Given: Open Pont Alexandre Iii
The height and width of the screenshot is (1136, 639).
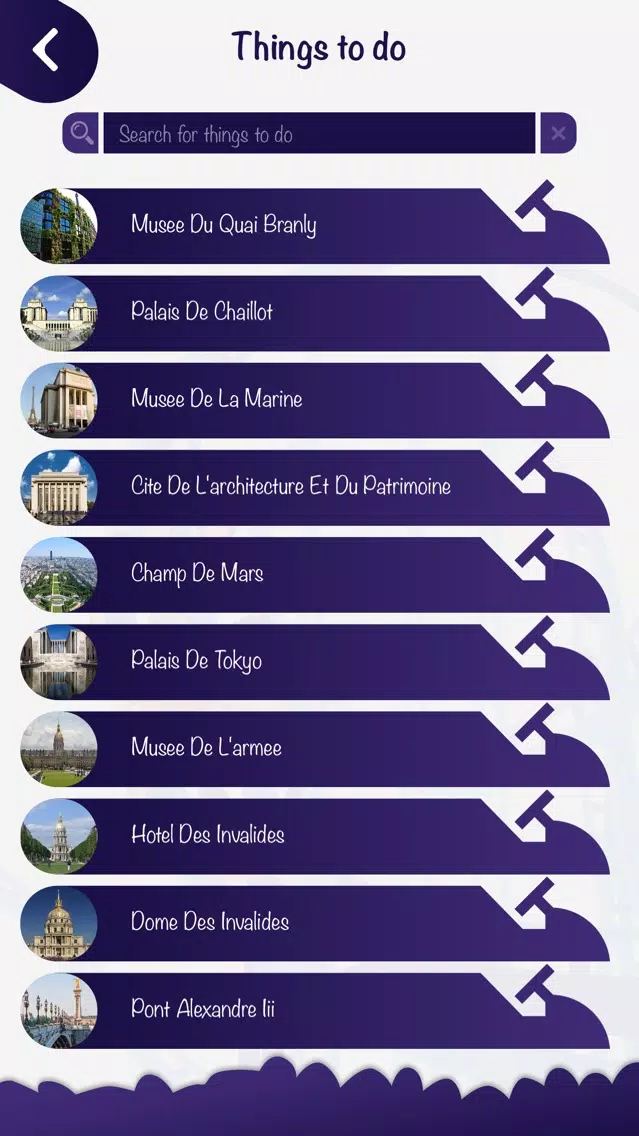Looking at the screenshot, I should pos(314,1010).
